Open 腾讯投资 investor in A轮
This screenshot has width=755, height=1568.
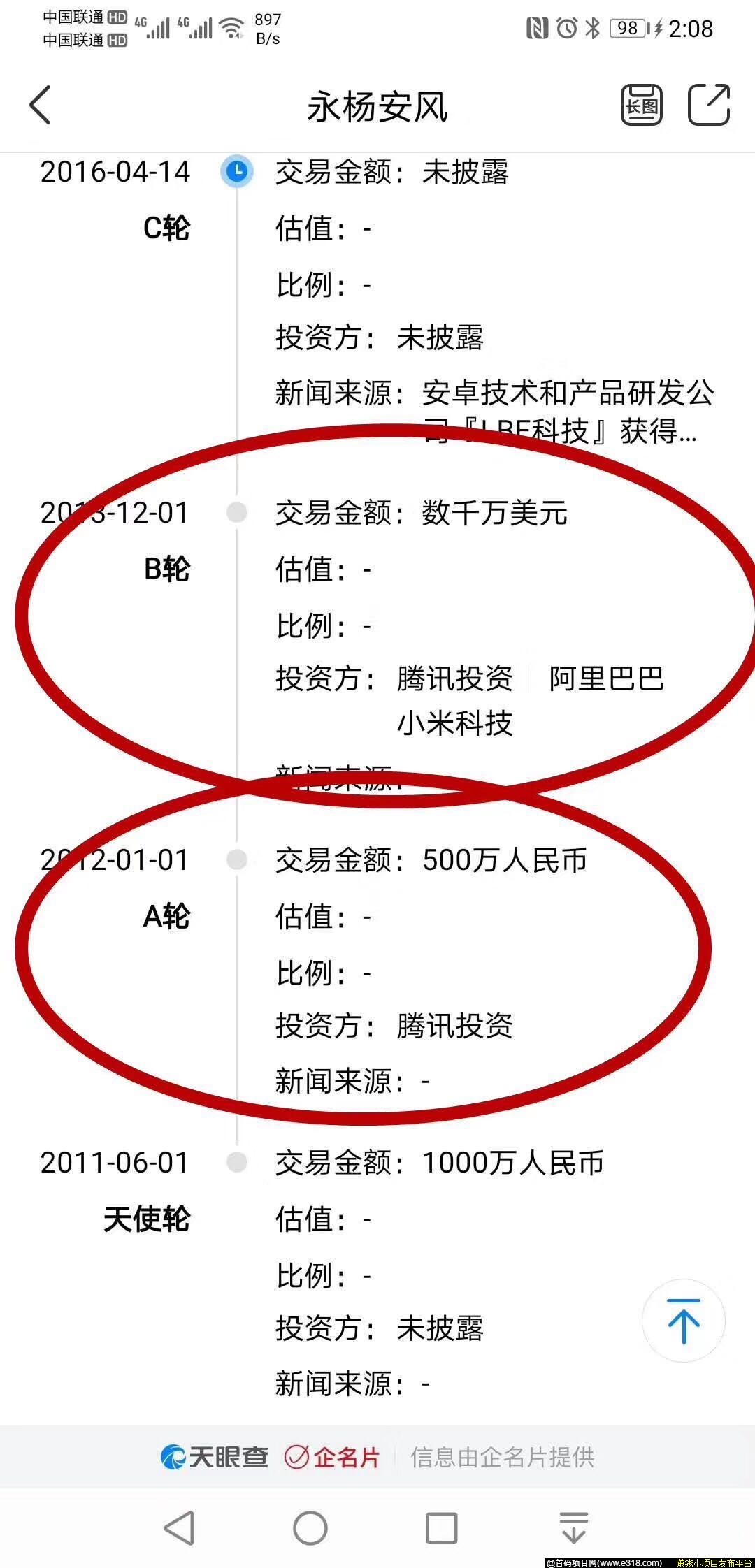(455, 1026)
